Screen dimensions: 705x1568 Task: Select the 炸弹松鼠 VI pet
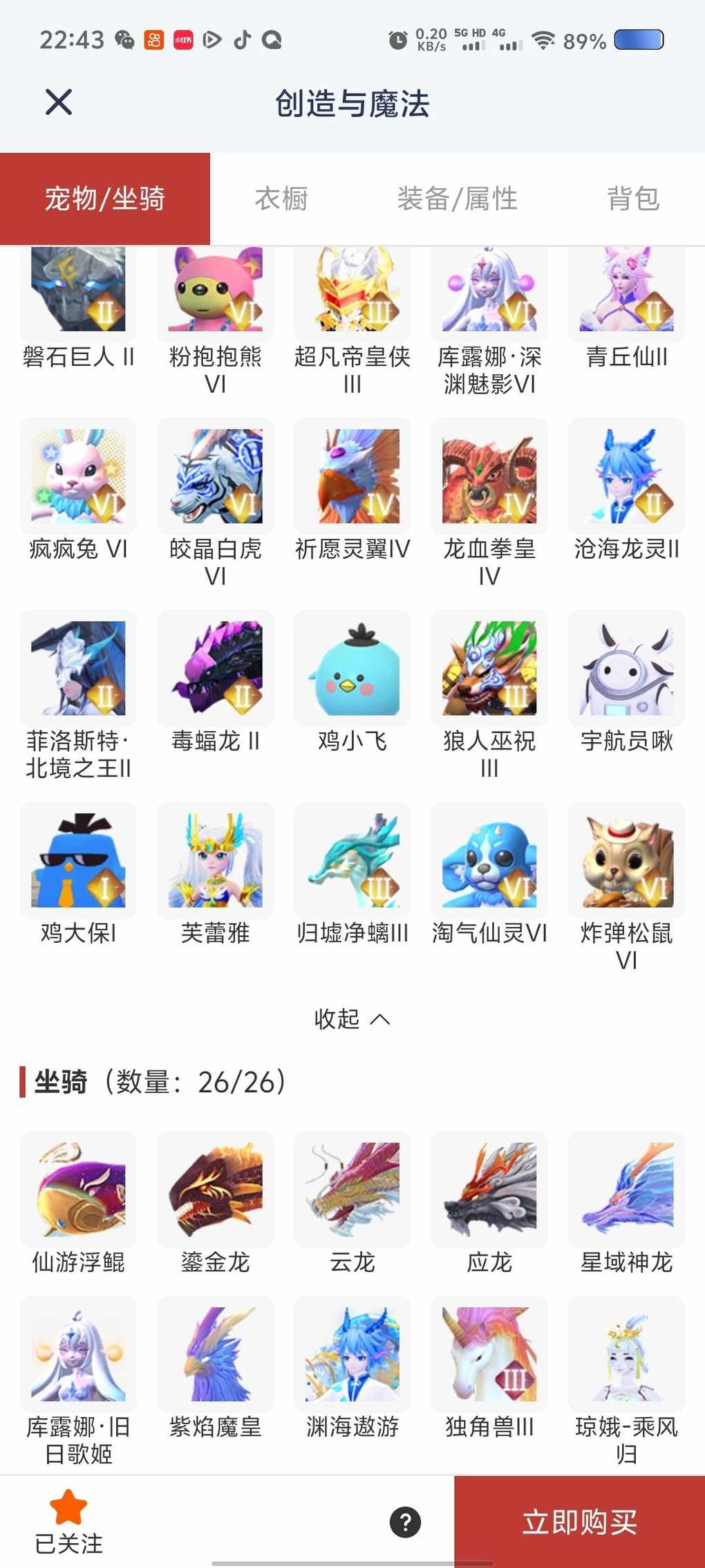pyautogui.click(x=627, y=860)
